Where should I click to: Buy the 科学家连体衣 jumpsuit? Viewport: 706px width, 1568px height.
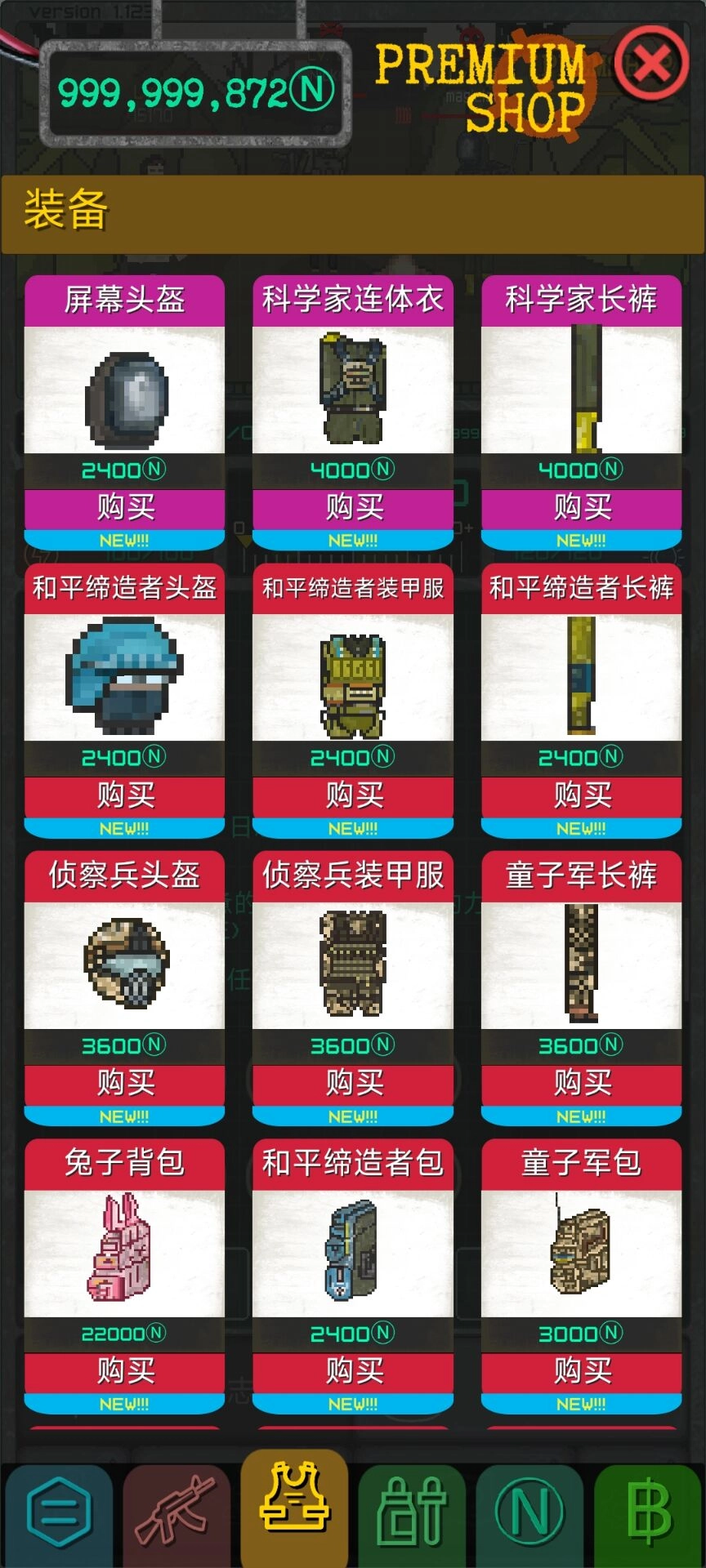point(353,507)
